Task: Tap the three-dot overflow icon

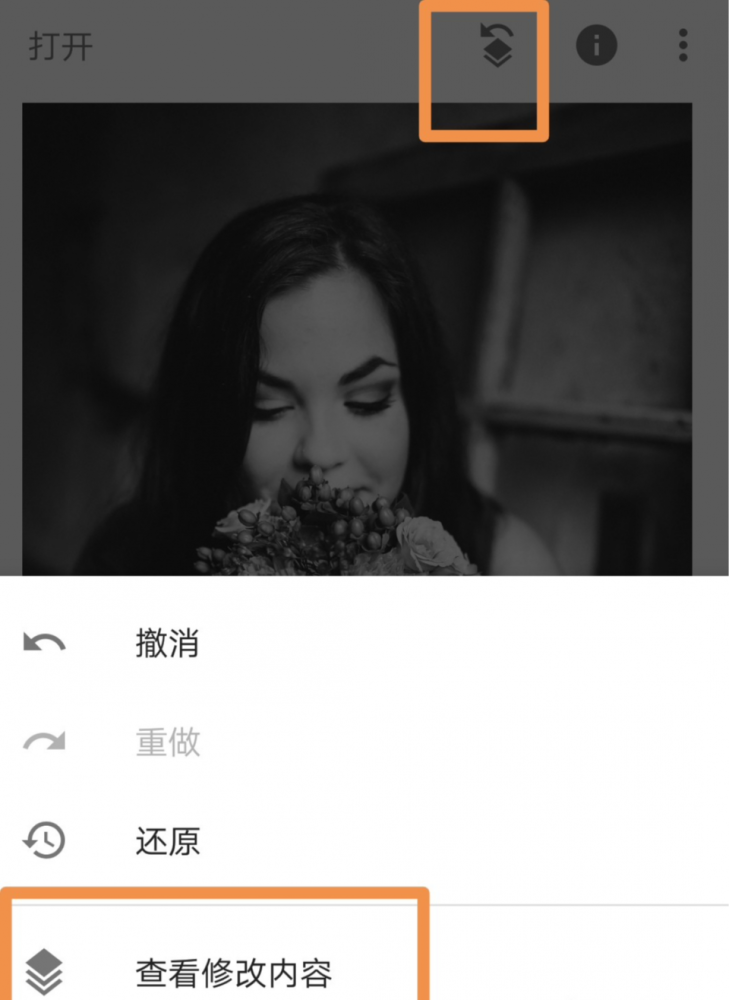Action: point(683,45)
